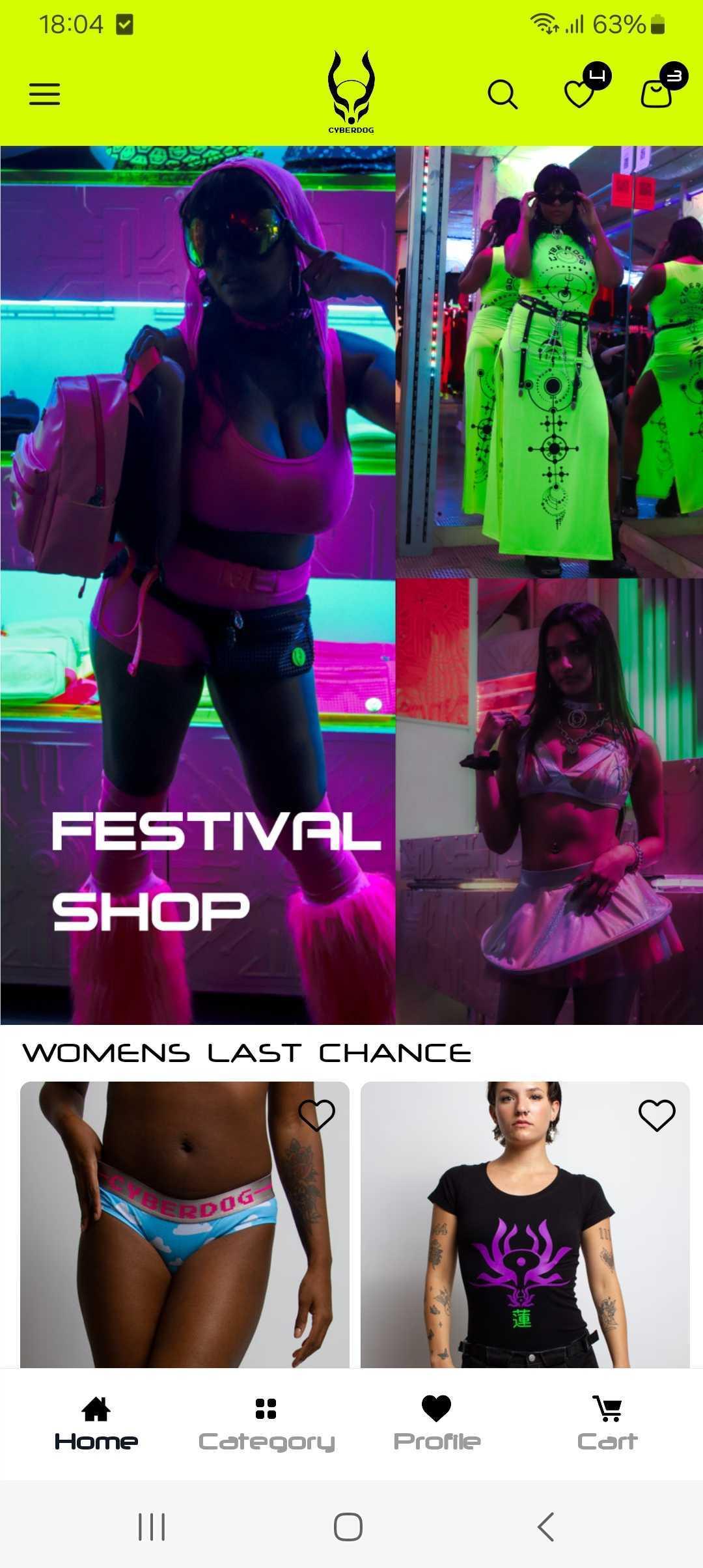Viewport: 703px width, 1568px height.
Task: Switch to the Profile tab
Action: (437, 1423)
